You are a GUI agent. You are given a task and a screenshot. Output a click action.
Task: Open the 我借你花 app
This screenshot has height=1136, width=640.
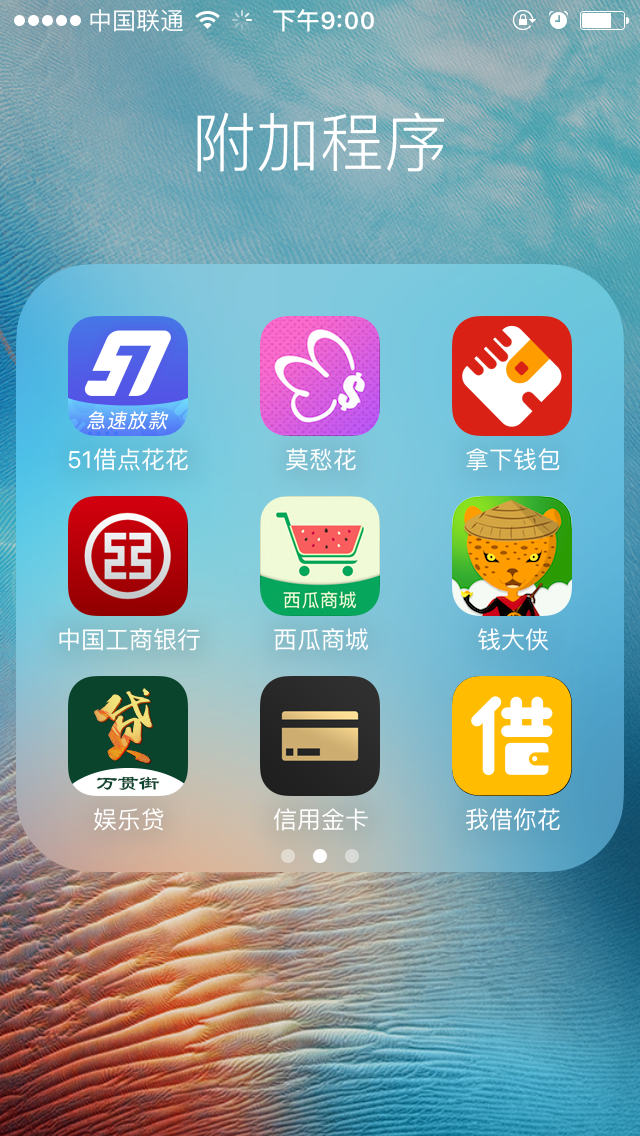click(512, 735)
